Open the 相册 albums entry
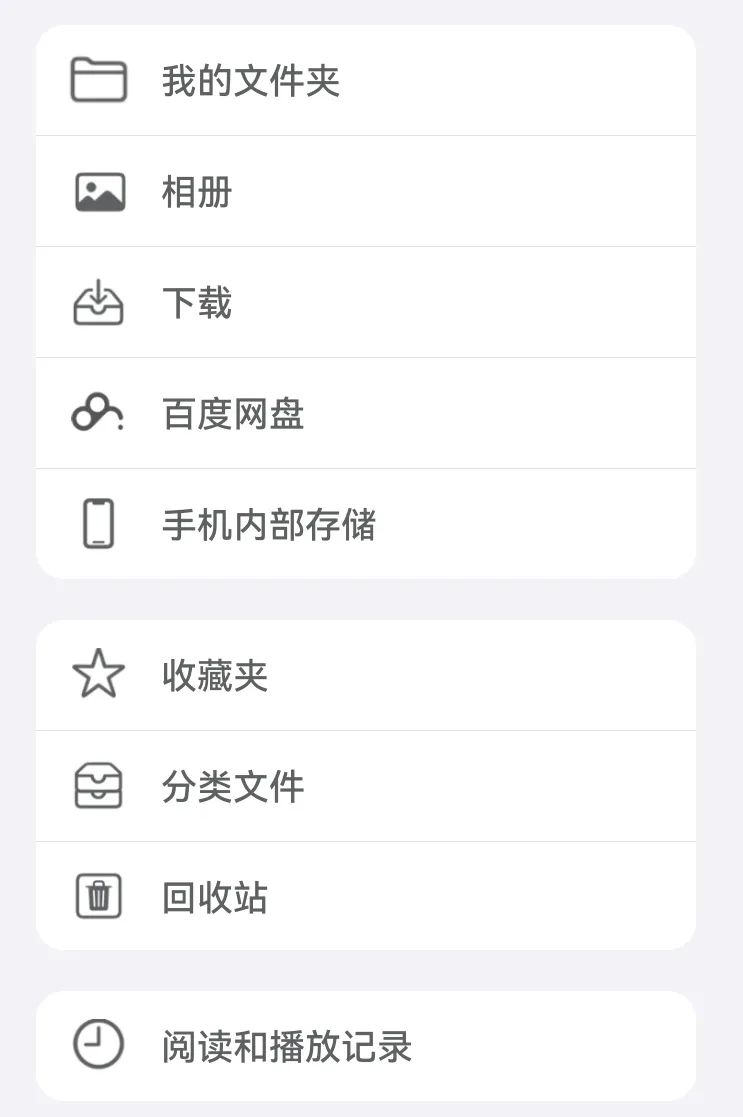The width and height of the screenshot is (743, 1117). [x=196, y=189]
